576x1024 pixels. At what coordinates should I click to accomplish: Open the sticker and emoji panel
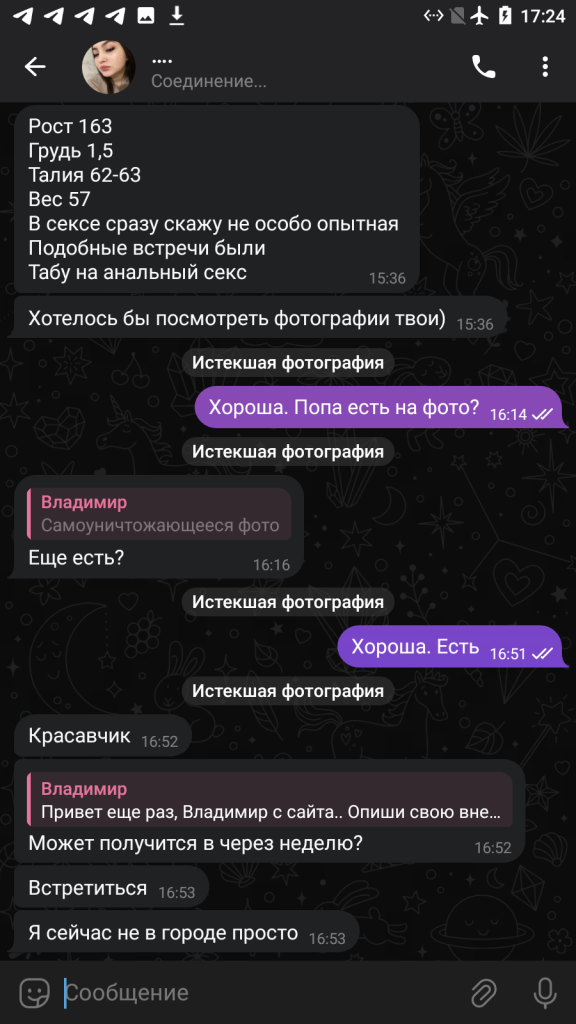(x=35, y=993)
